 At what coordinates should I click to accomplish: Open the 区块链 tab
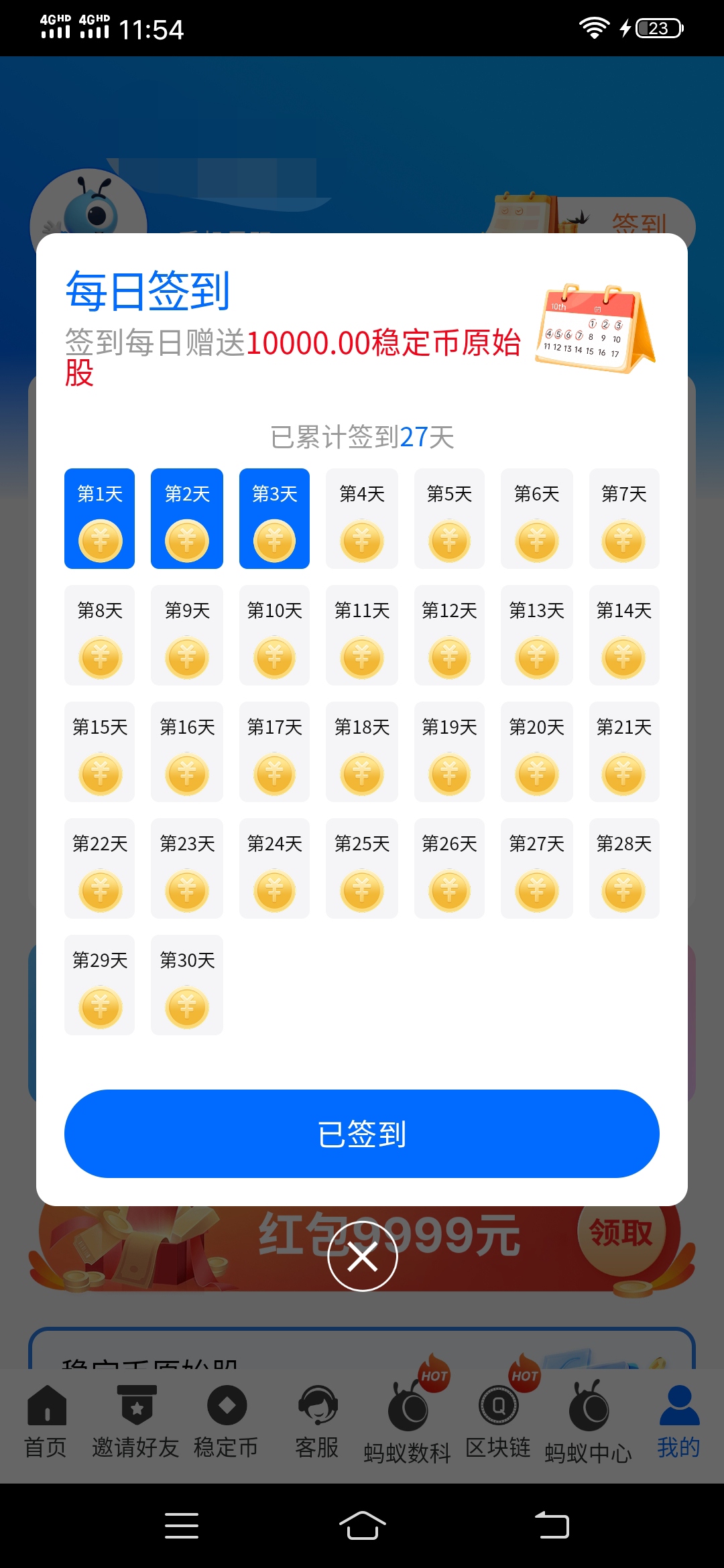498,1421
